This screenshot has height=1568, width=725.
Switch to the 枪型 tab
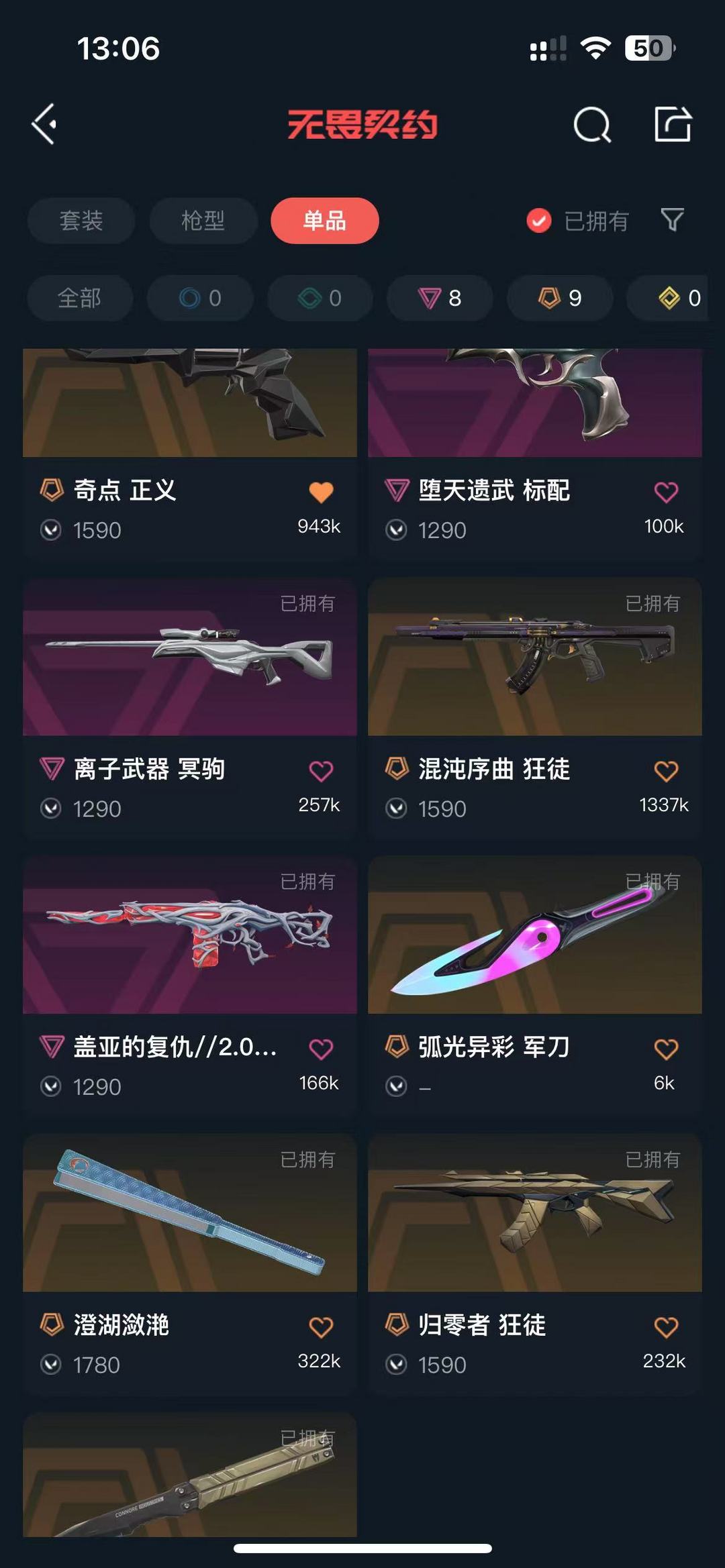pyautogui.click(x=203, y=221)
